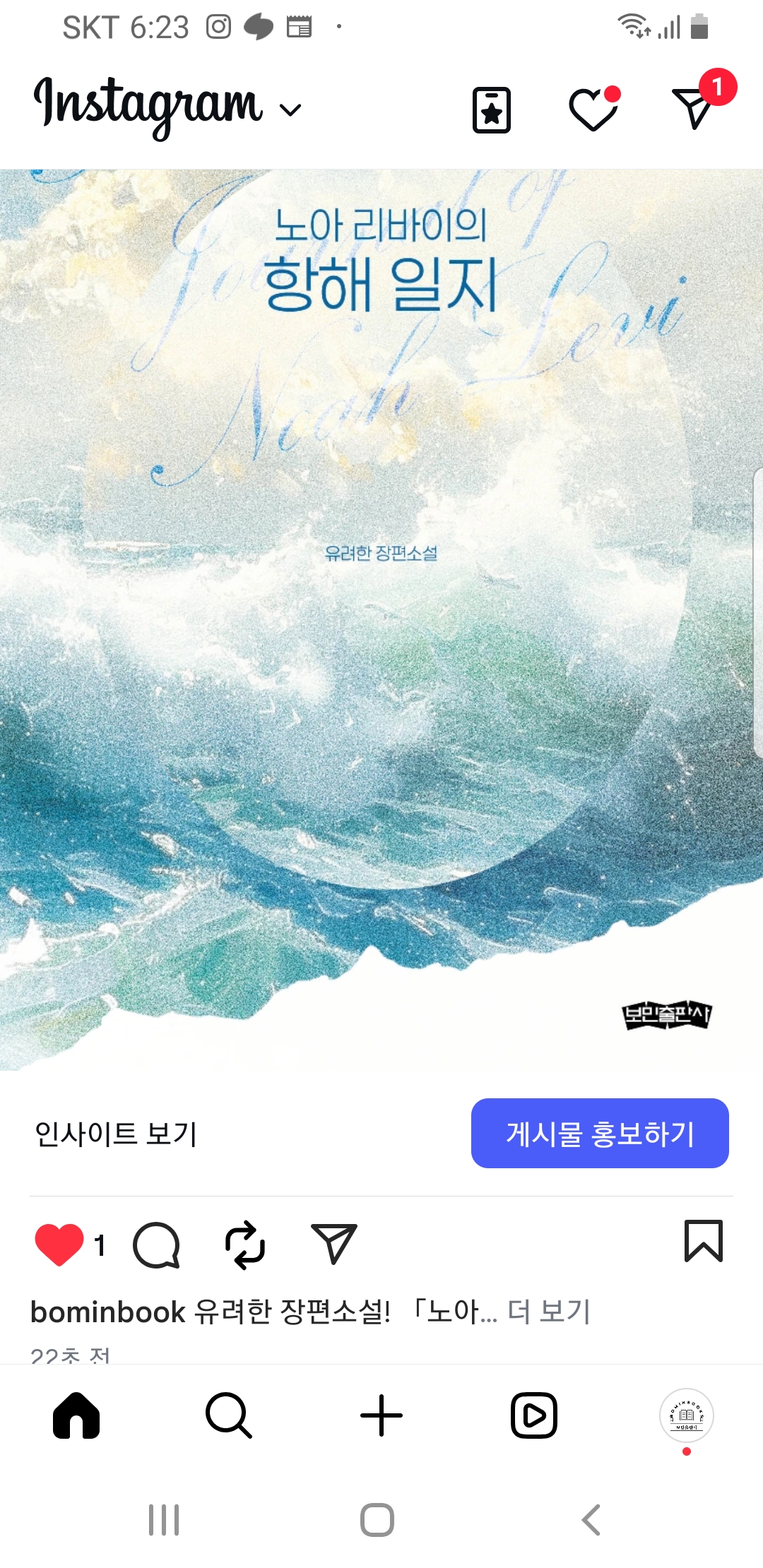Tap the 게시물 홍보하기 button

(600, 1134)
